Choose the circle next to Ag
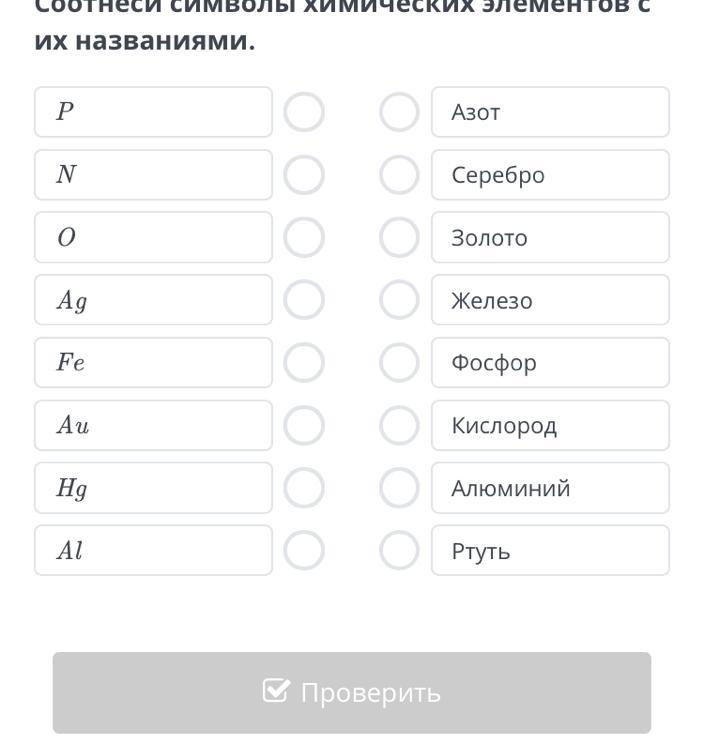 click(x=304, y=300)
